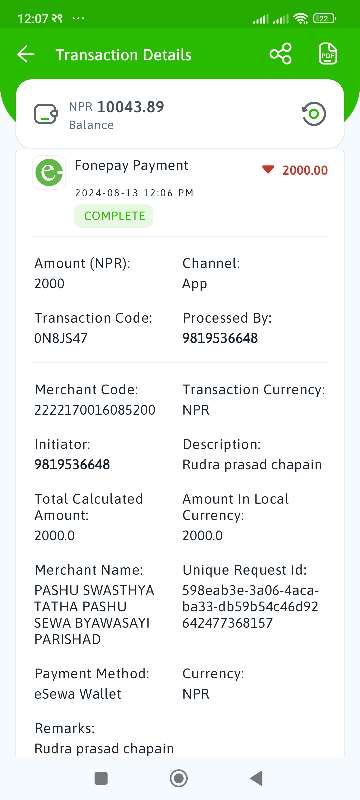The width and height of the screenshot is (360, 800).
Task: Refresh the wallet balance
Action: [314, 114]
